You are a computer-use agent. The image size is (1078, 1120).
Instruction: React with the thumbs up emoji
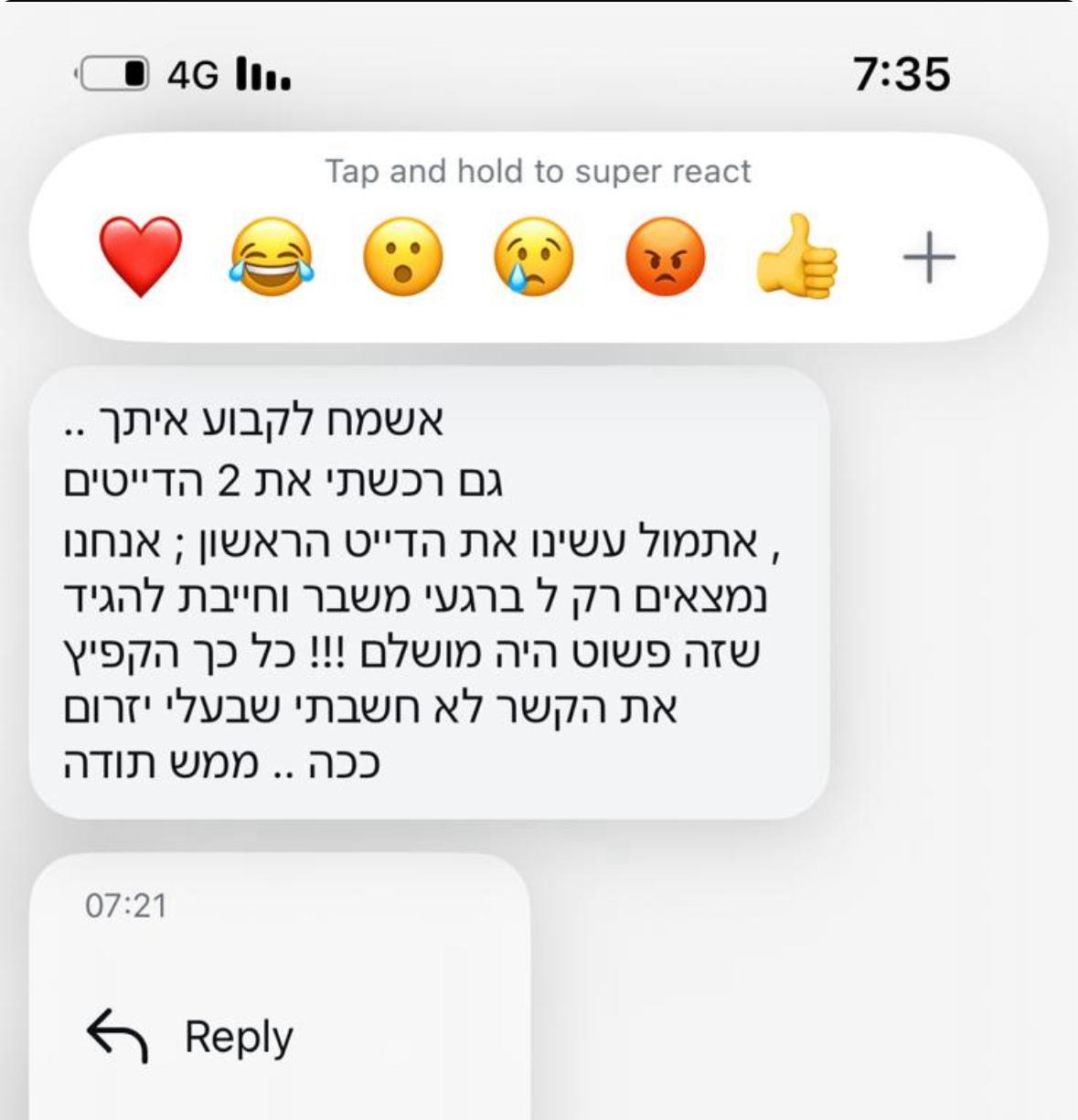coord(797,256)
